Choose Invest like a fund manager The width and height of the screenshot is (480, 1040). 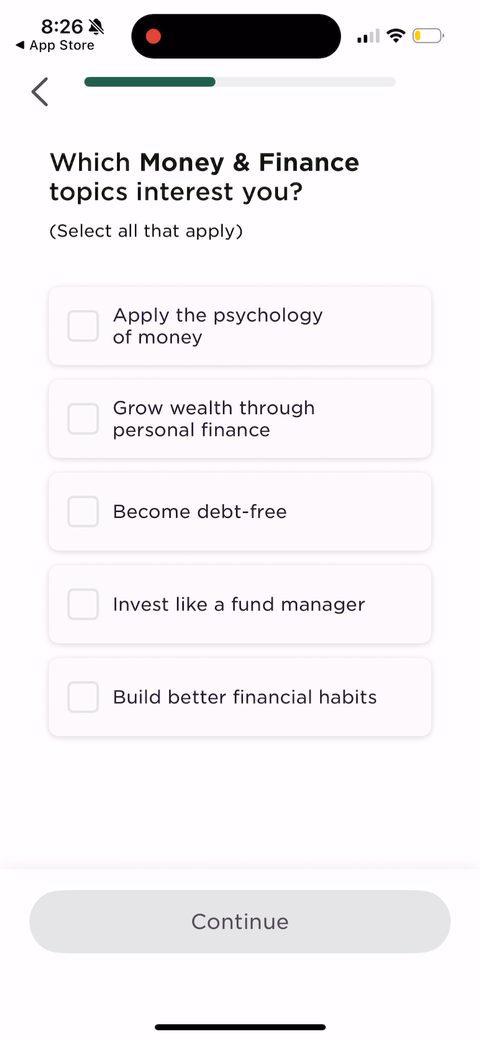point(240,604)
